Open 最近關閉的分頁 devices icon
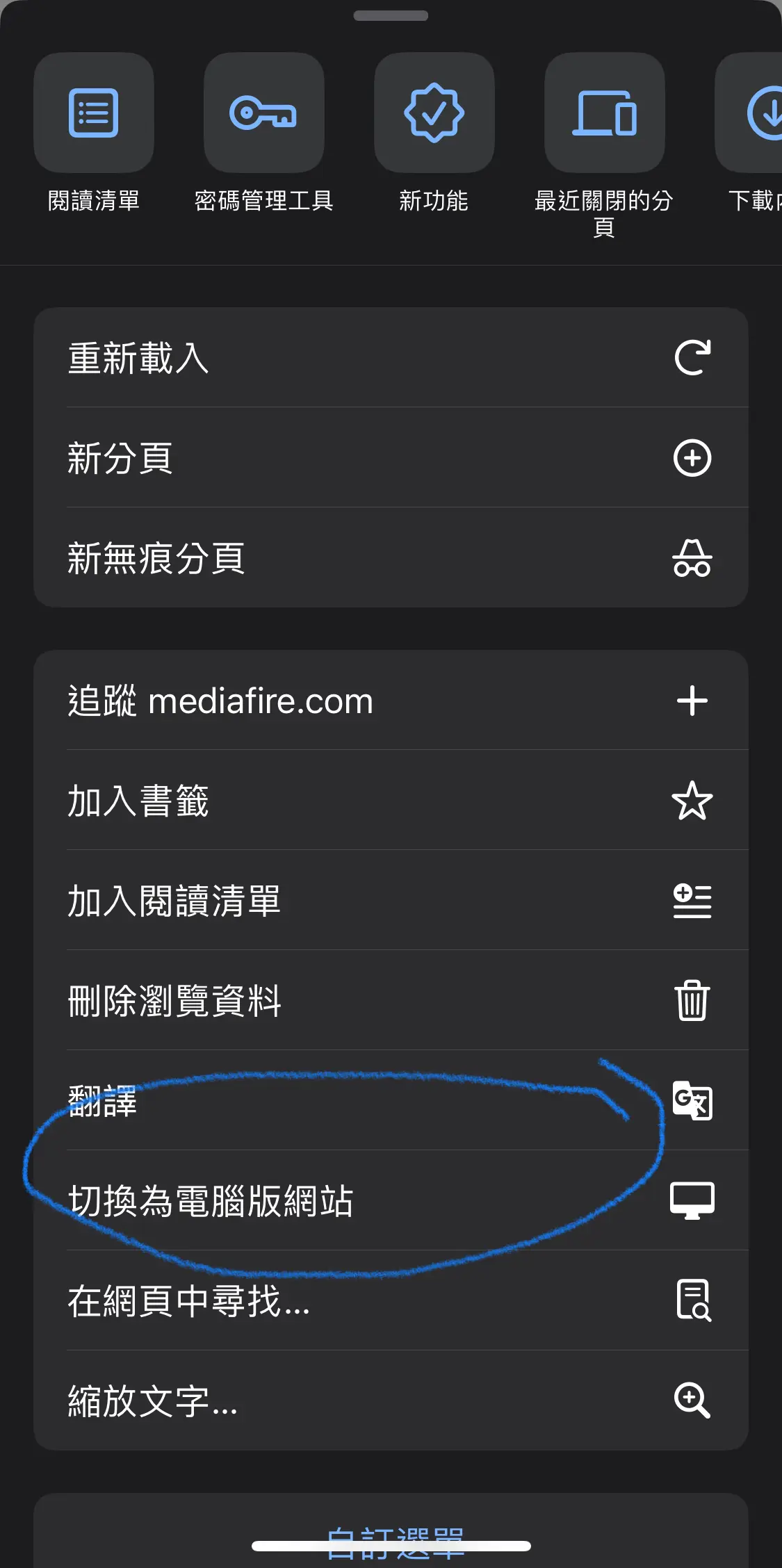782x1568 pixels. click(603, 113)
